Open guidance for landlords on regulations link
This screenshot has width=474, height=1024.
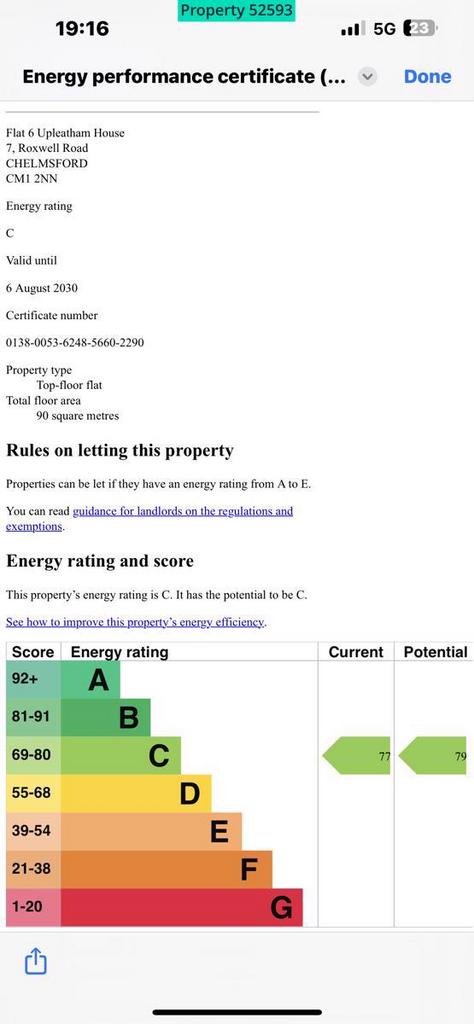click(150, 519)
